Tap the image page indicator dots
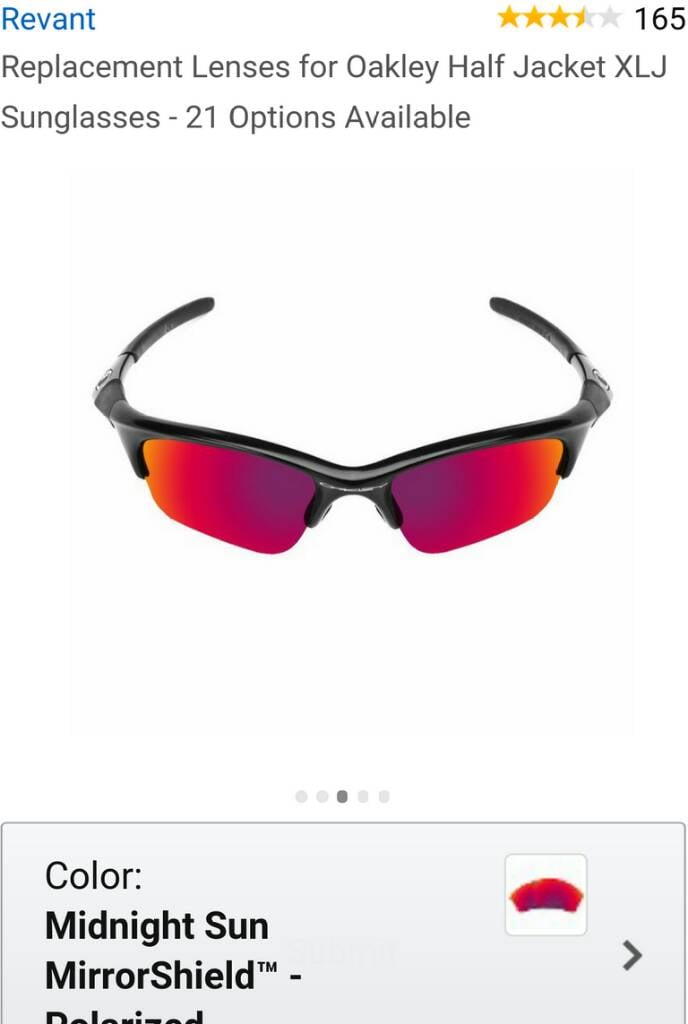Viewport: 688px width, 1024px height. pos(342,797)
